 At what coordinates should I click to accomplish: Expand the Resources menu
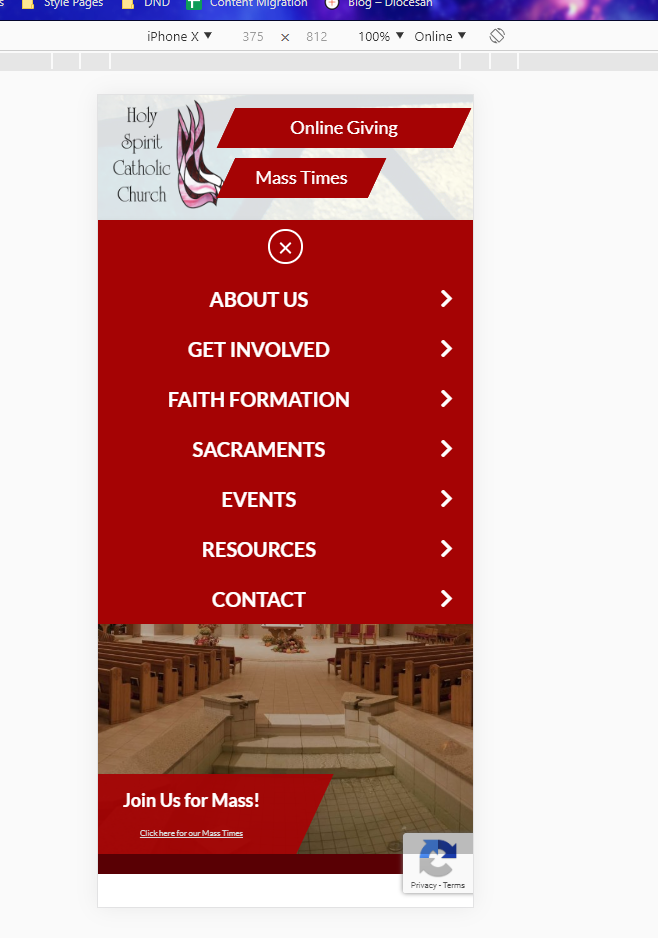click(446, 549)
